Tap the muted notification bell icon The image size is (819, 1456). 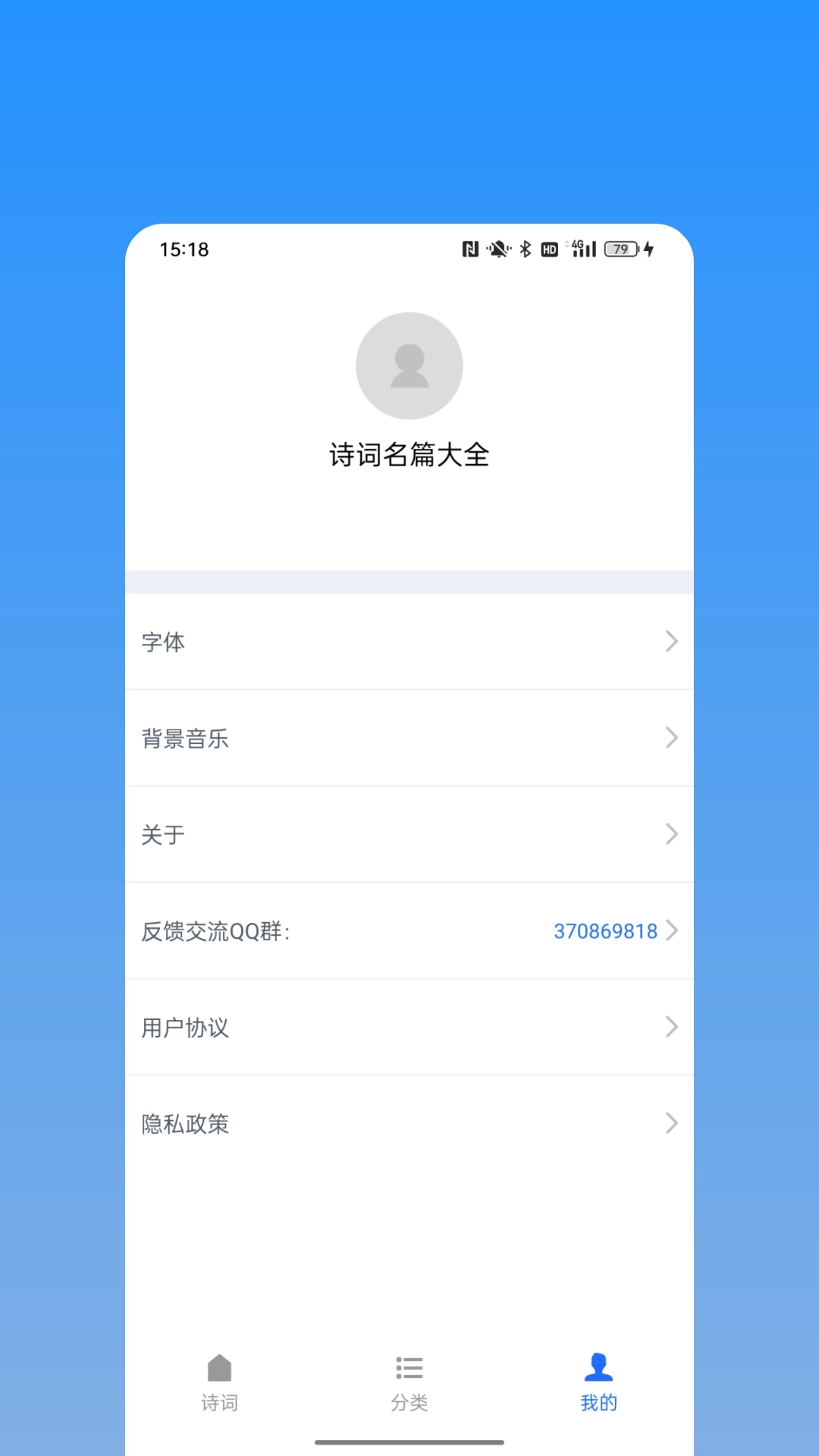click(497, 249)
